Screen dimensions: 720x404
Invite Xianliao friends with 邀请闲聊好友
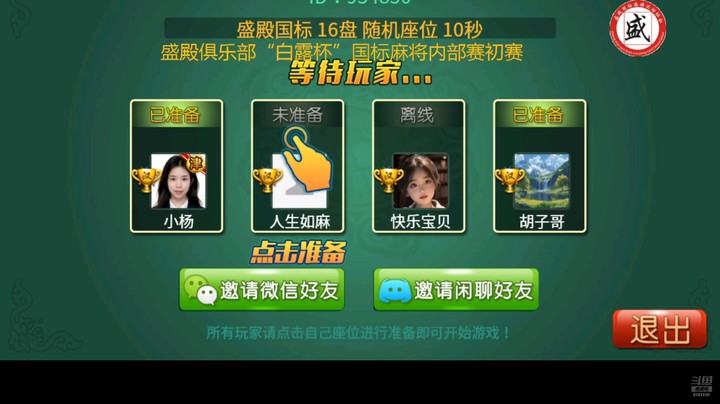click(x=456, y=290)
